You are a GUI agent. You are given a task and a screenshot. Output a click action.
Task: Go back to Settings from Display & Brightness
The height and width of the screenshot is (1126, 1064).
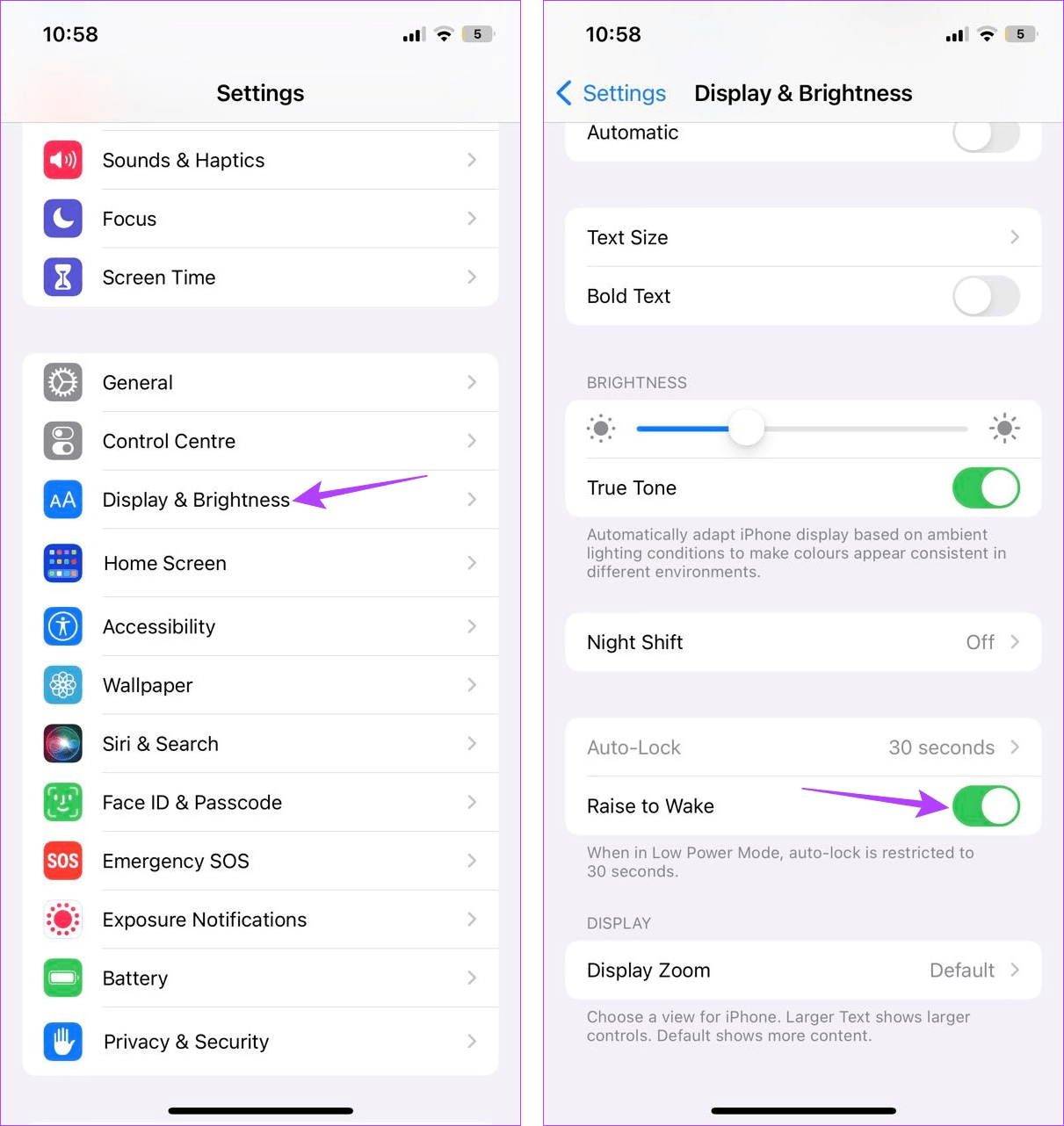(x=612, y=93)
